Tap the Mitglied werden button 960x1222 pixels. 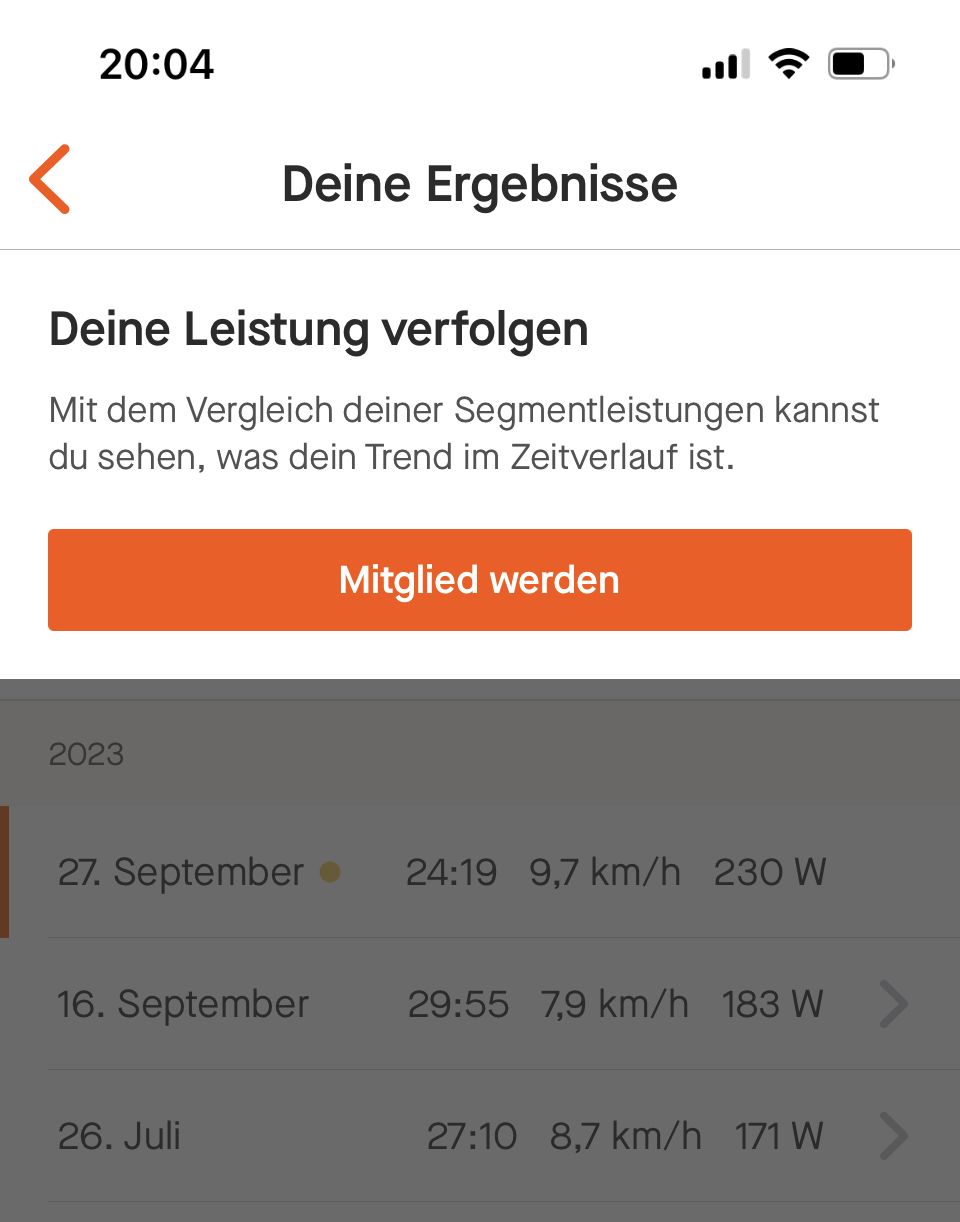480,580
